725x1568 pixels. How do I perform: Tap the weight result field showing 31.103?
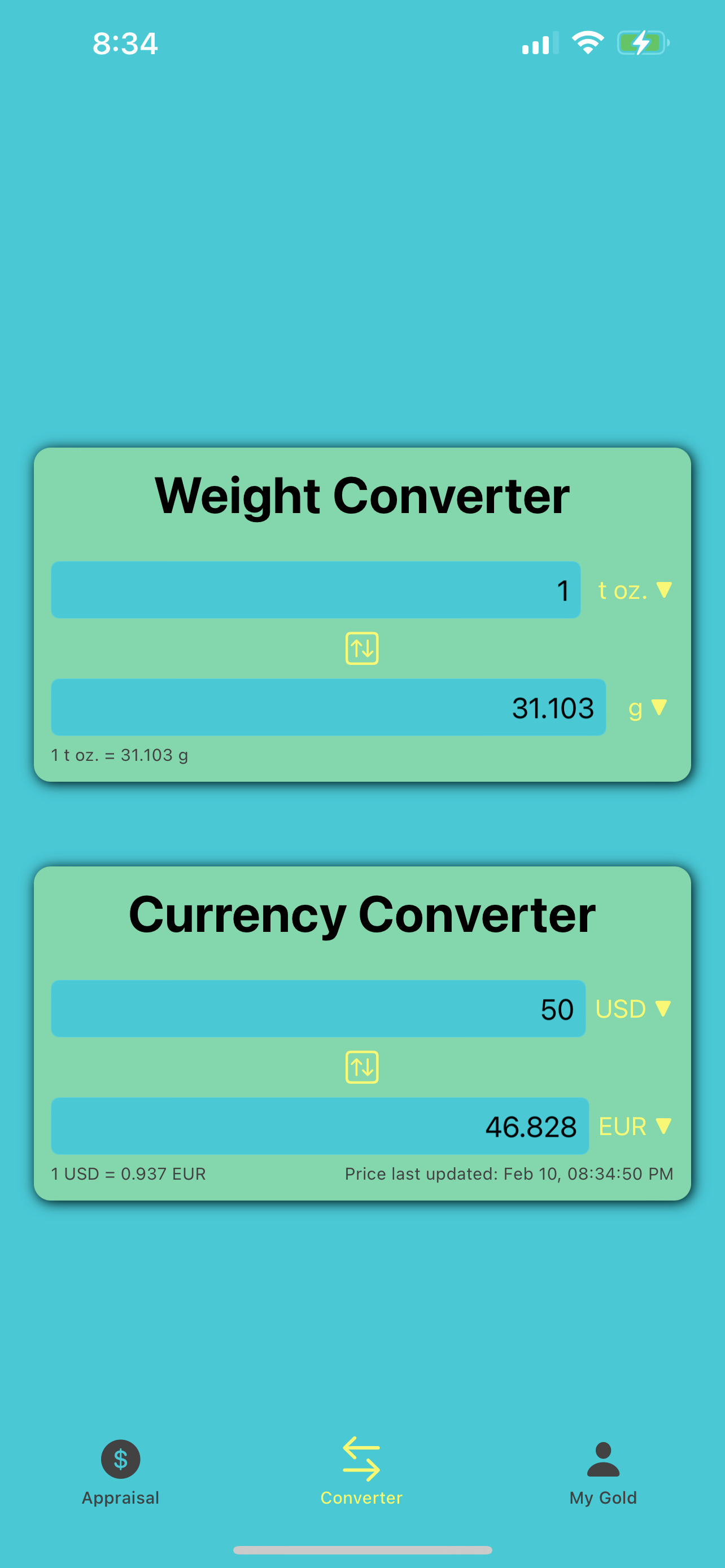328,707
